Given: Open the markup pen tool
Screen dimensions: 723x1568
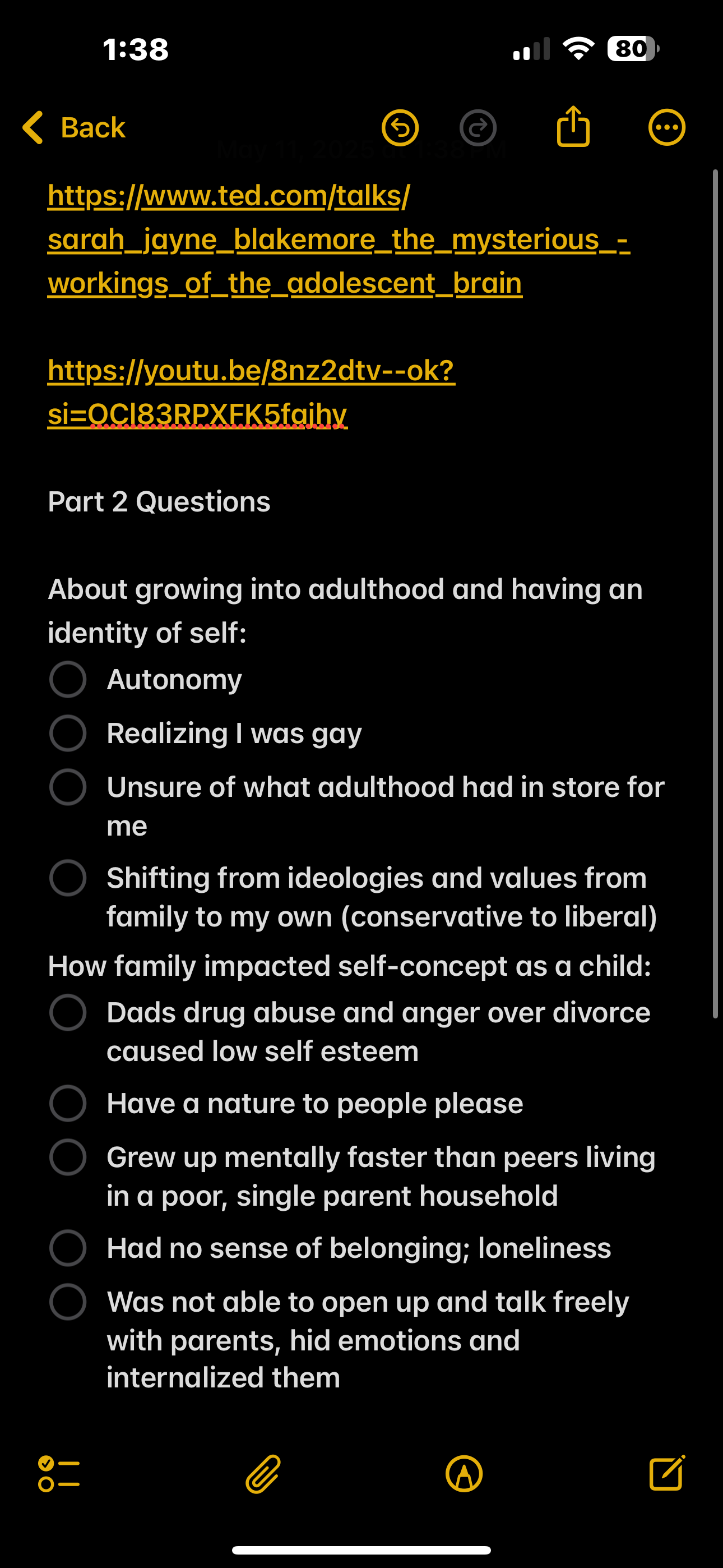Looking at the screenshot, I should pyautogui.click(x=464, y=1474).
